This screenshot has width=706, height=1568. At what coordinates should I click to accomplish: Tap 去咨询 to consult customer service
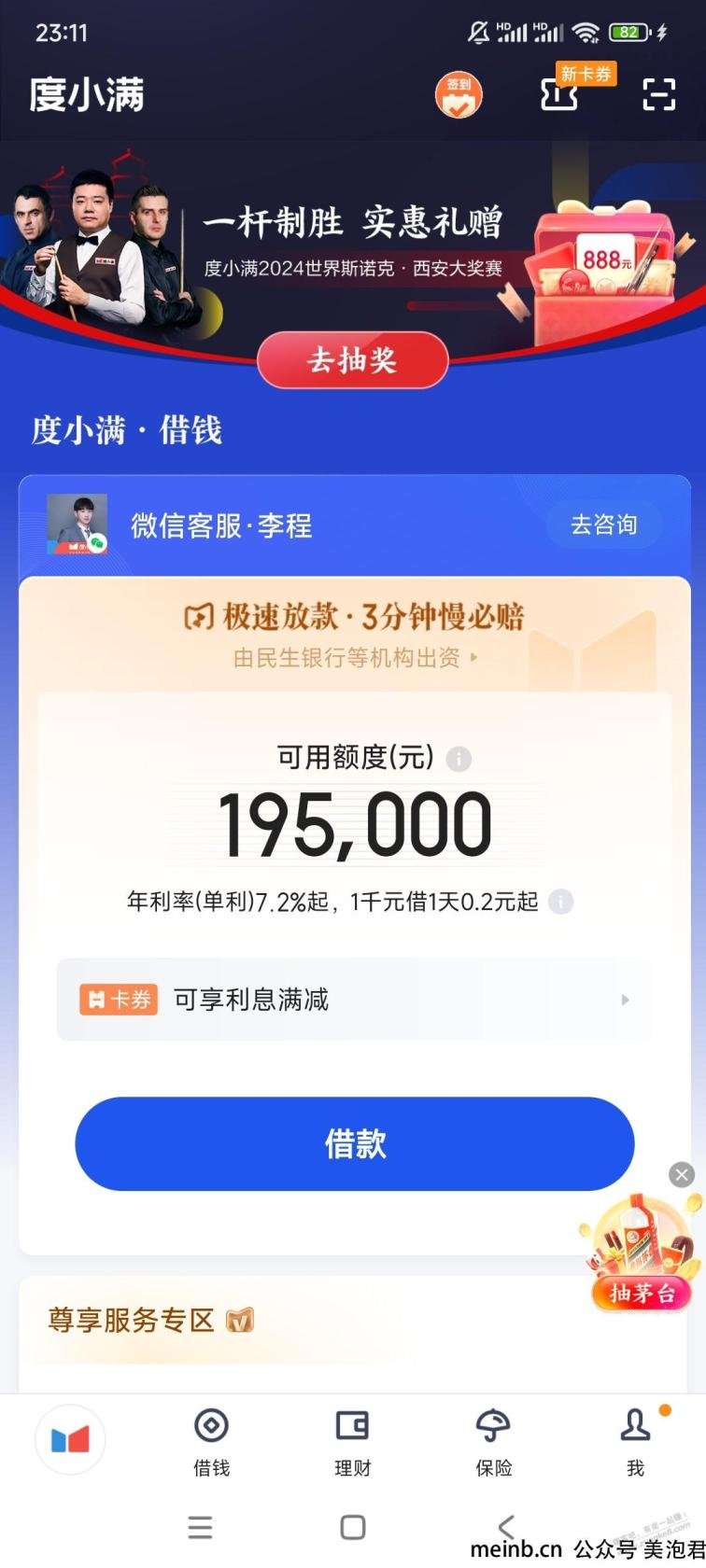(604, 525)
